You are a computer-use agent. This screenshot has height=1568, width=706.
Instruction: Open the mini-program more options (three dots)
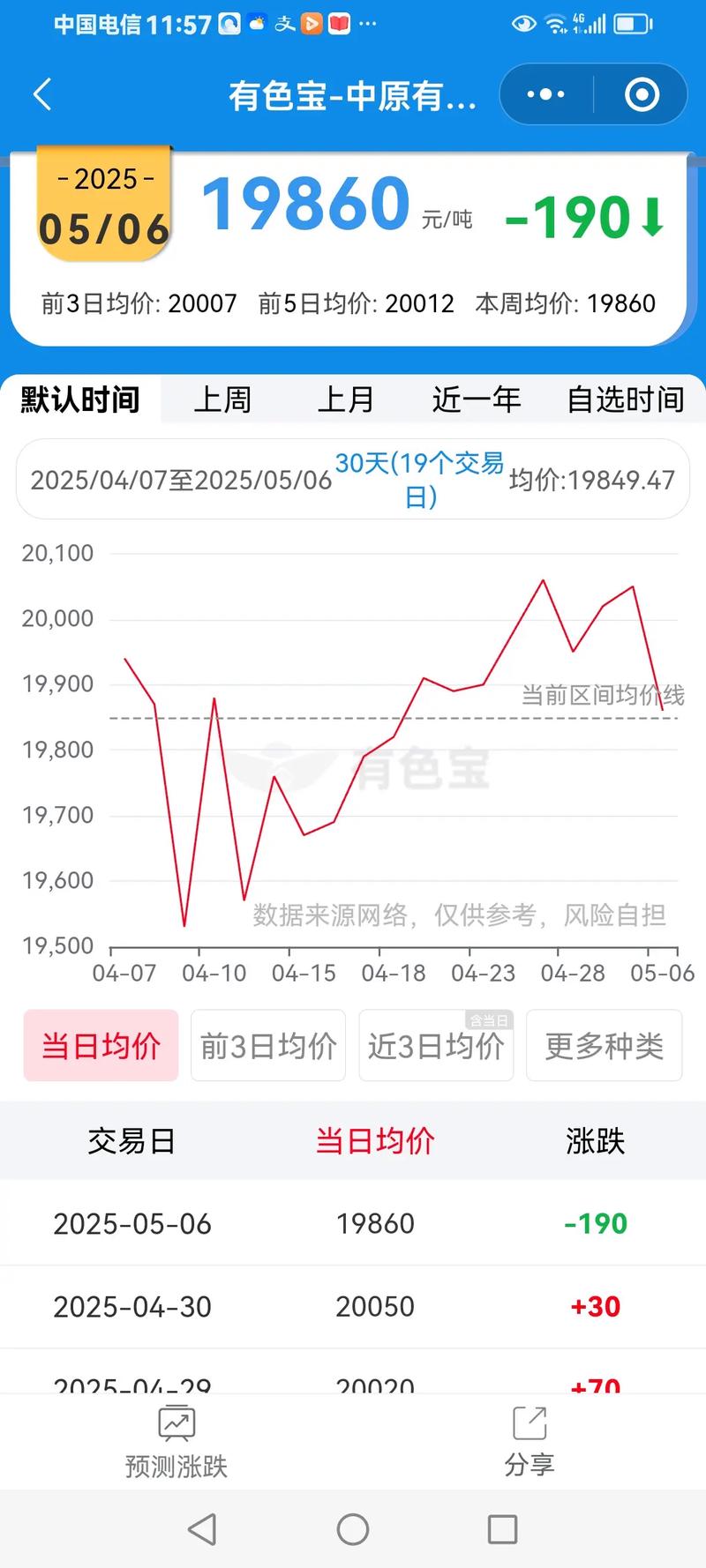coord(545,93)
